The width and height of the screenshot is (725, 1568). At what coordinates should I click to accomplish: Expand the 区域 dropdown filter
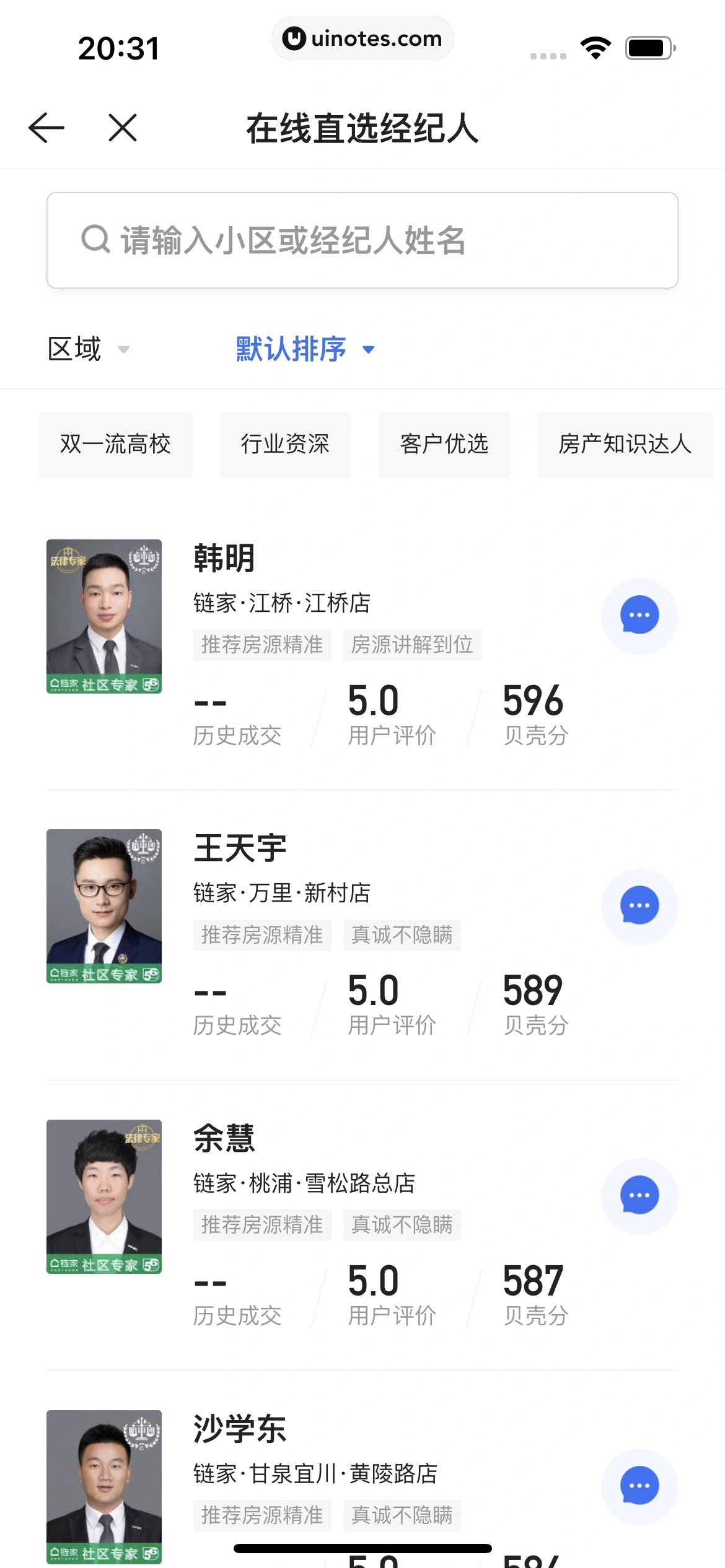pyautogui.click(x=89, y=349)
